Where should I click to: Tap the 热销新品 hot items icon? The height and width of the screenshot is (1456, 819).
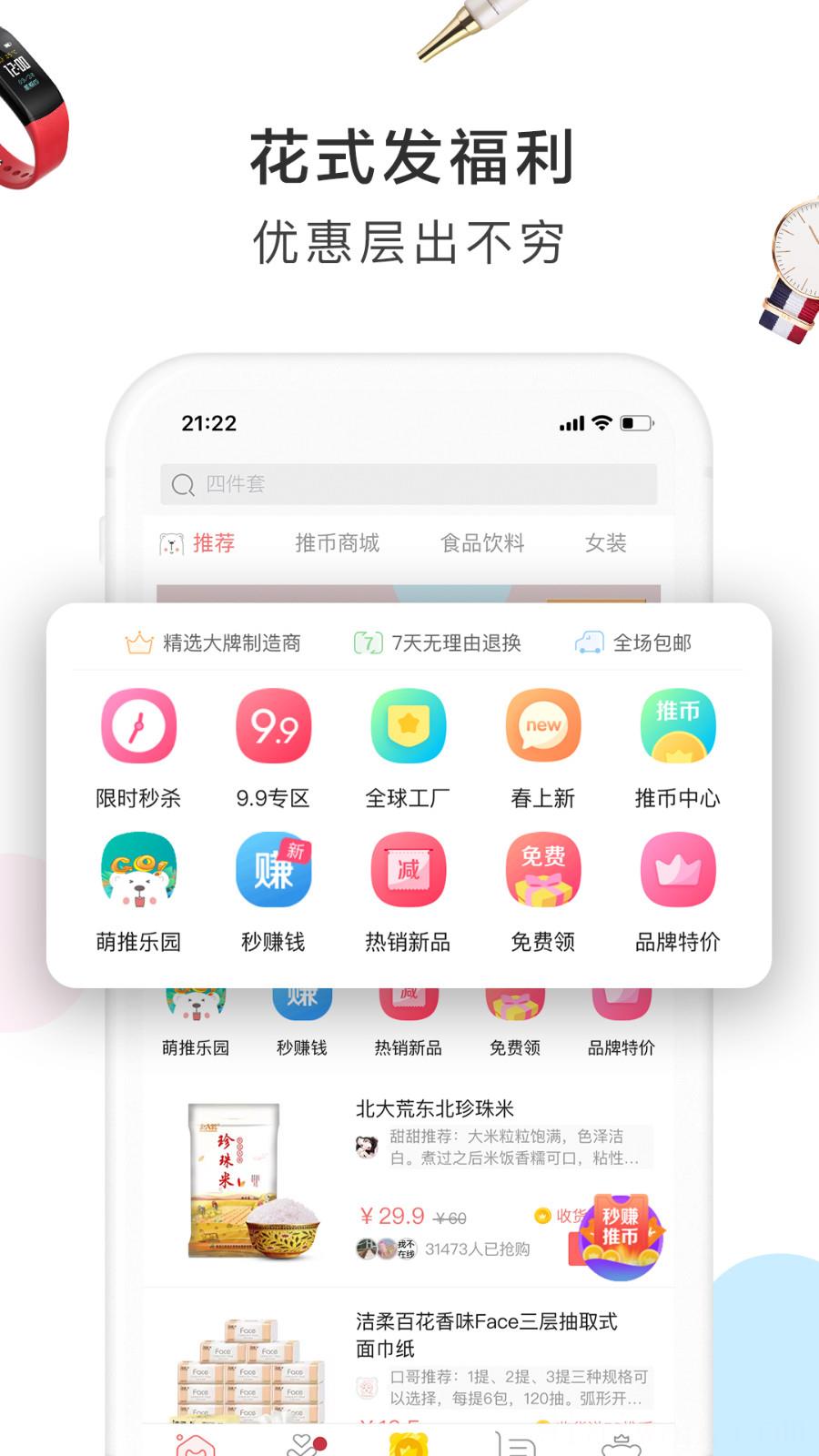click(x=408, y=872)
